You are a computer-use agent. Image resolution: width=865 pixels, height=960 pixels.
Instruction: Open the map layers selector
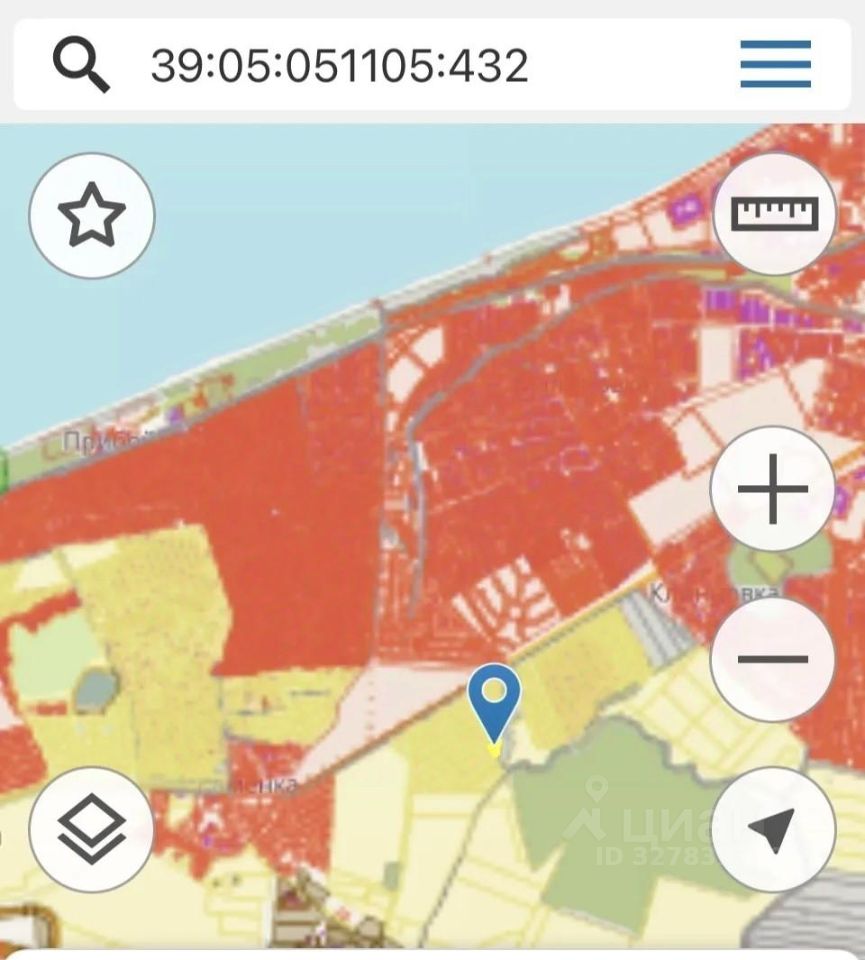coord(92,829)
